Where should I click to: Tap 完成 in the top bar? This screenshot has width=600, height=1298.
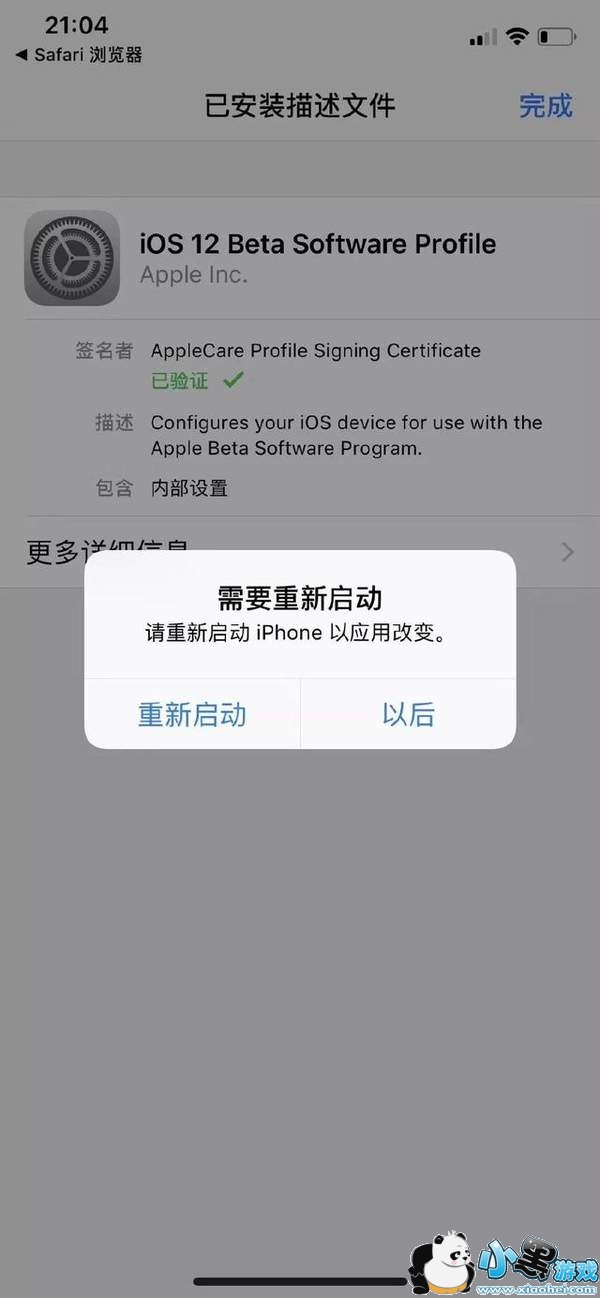pos(546,105)
